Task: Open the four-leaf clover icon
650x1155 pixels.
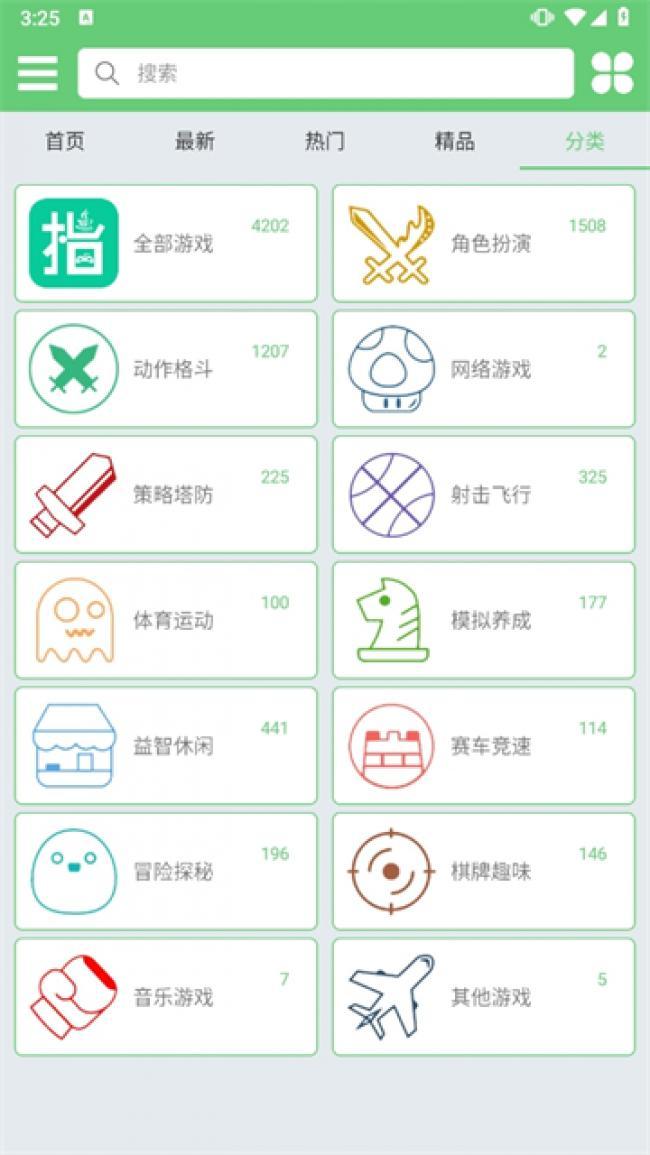Action: pos(612,73)
